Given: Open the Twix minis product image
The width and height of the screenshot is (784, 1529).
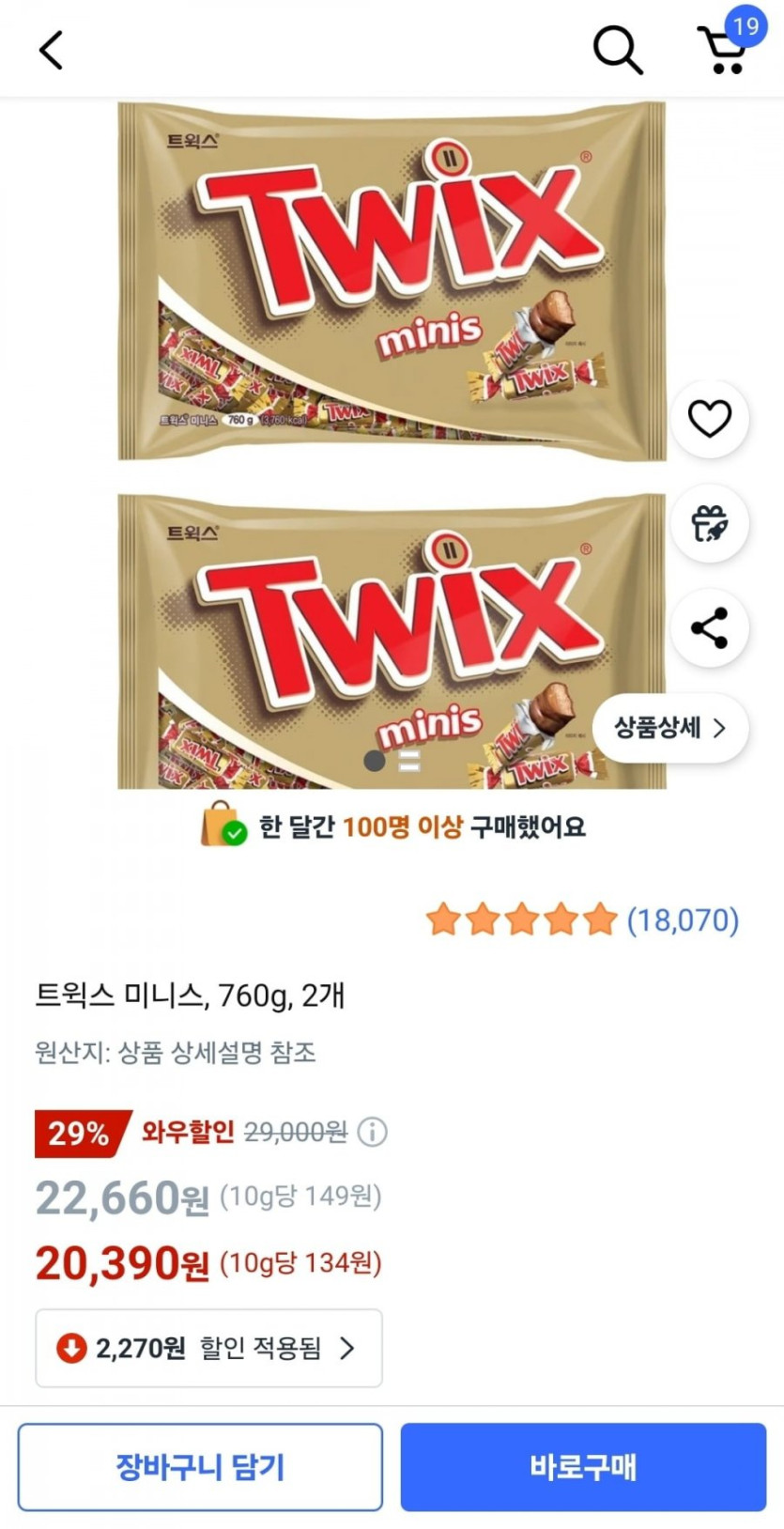Looking at the screenshot, I should (x=392, y=282).
